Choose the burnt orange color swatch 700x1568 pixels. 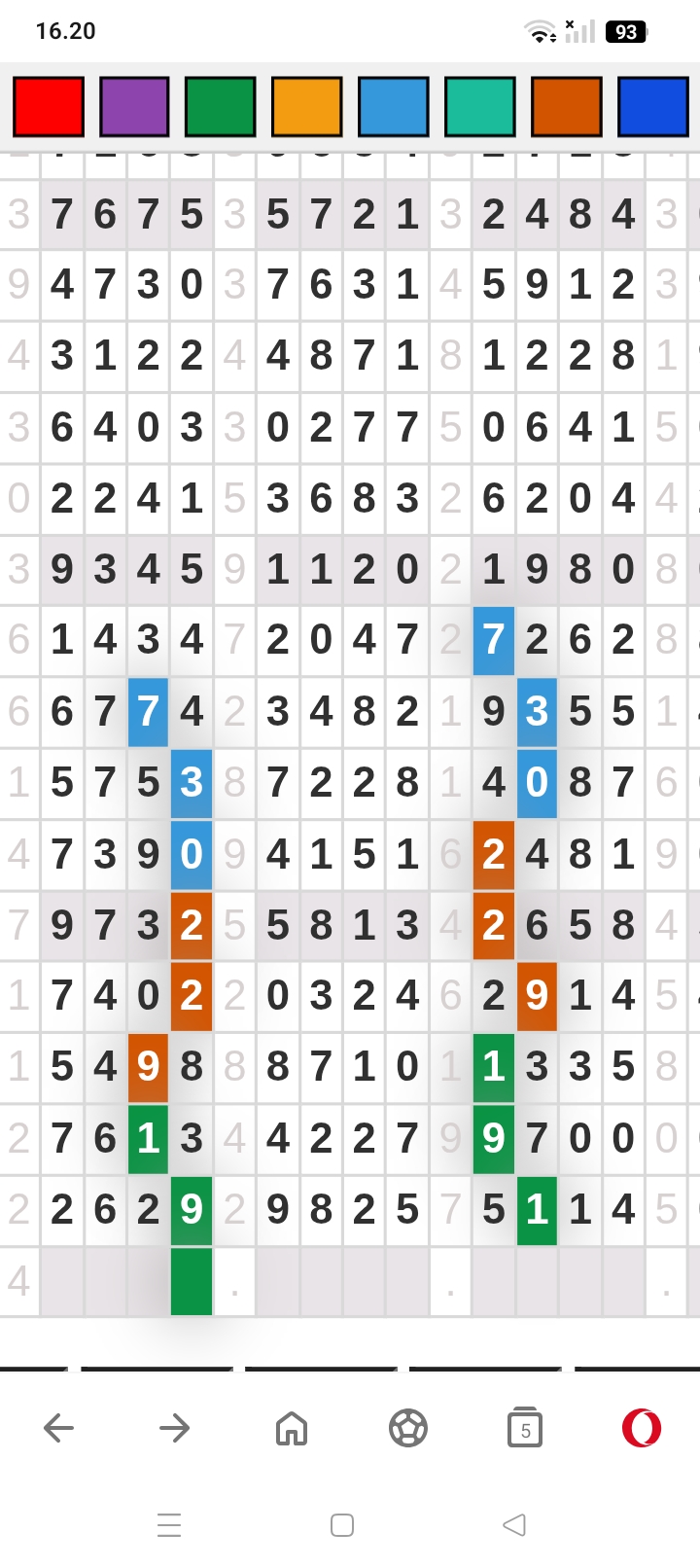click(567, 107)
